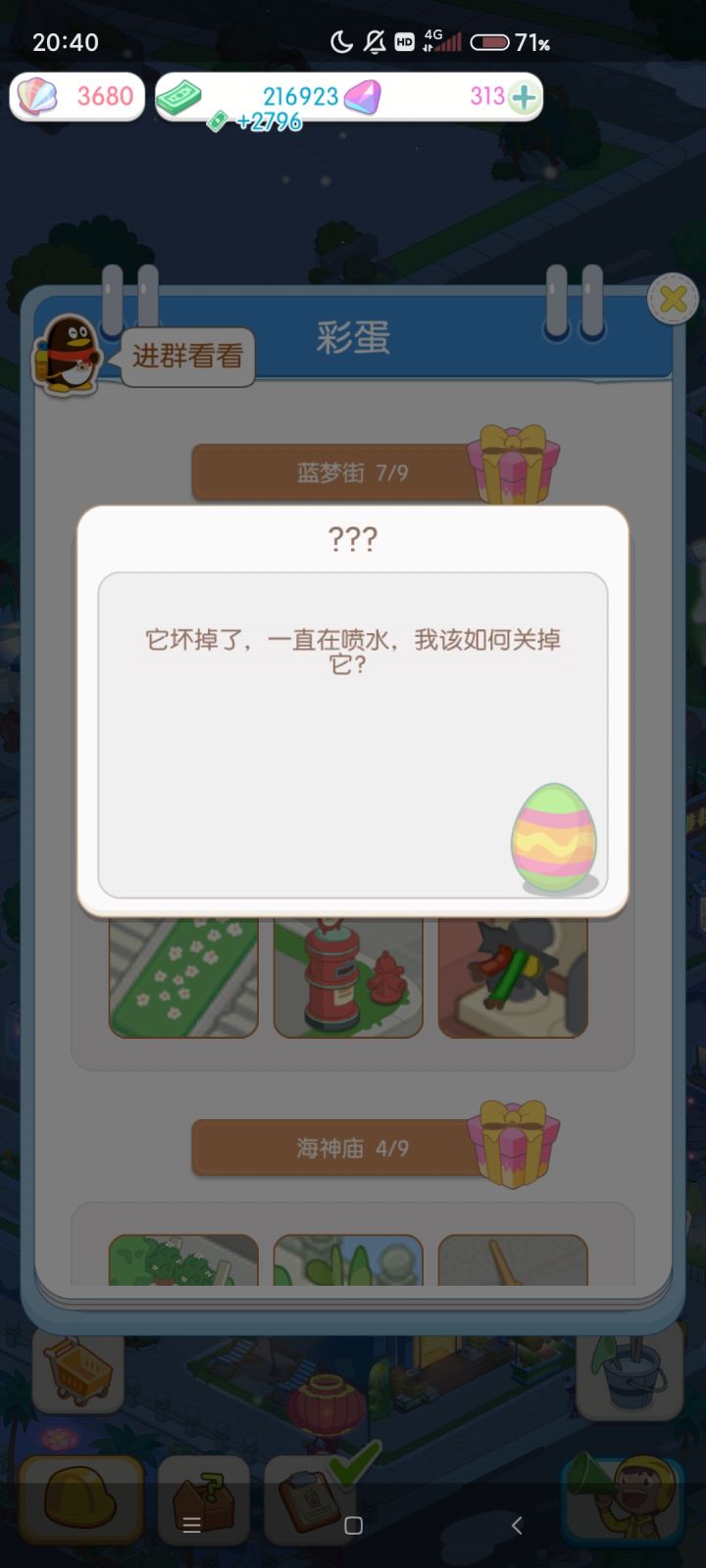Tap the back navigation arrow

517,1526
